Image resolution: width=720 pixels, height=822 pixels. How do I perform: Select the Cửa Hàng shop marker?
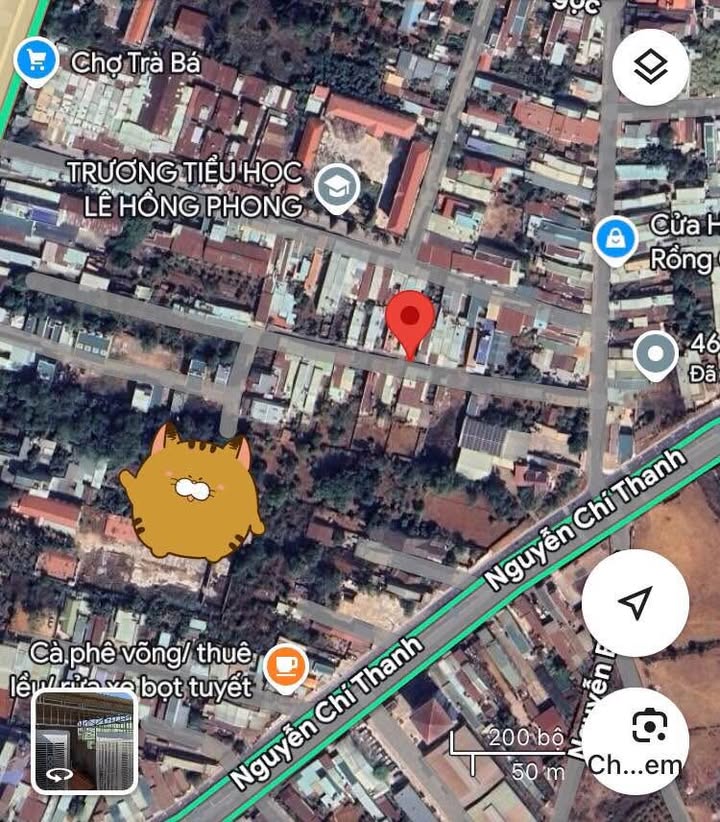click(615, 240)
